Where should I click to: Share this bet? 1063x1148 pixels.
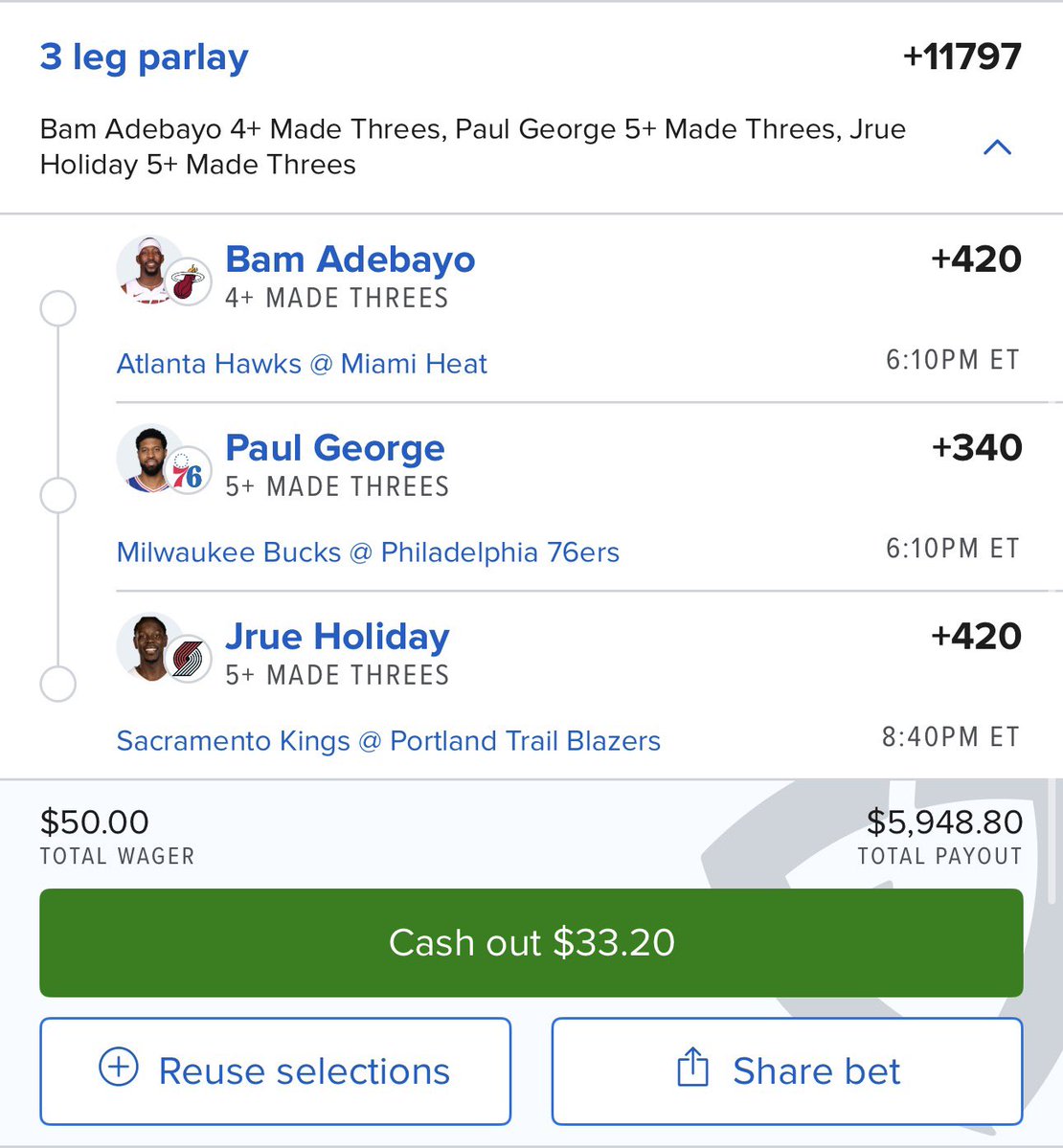pos(787,1070)
